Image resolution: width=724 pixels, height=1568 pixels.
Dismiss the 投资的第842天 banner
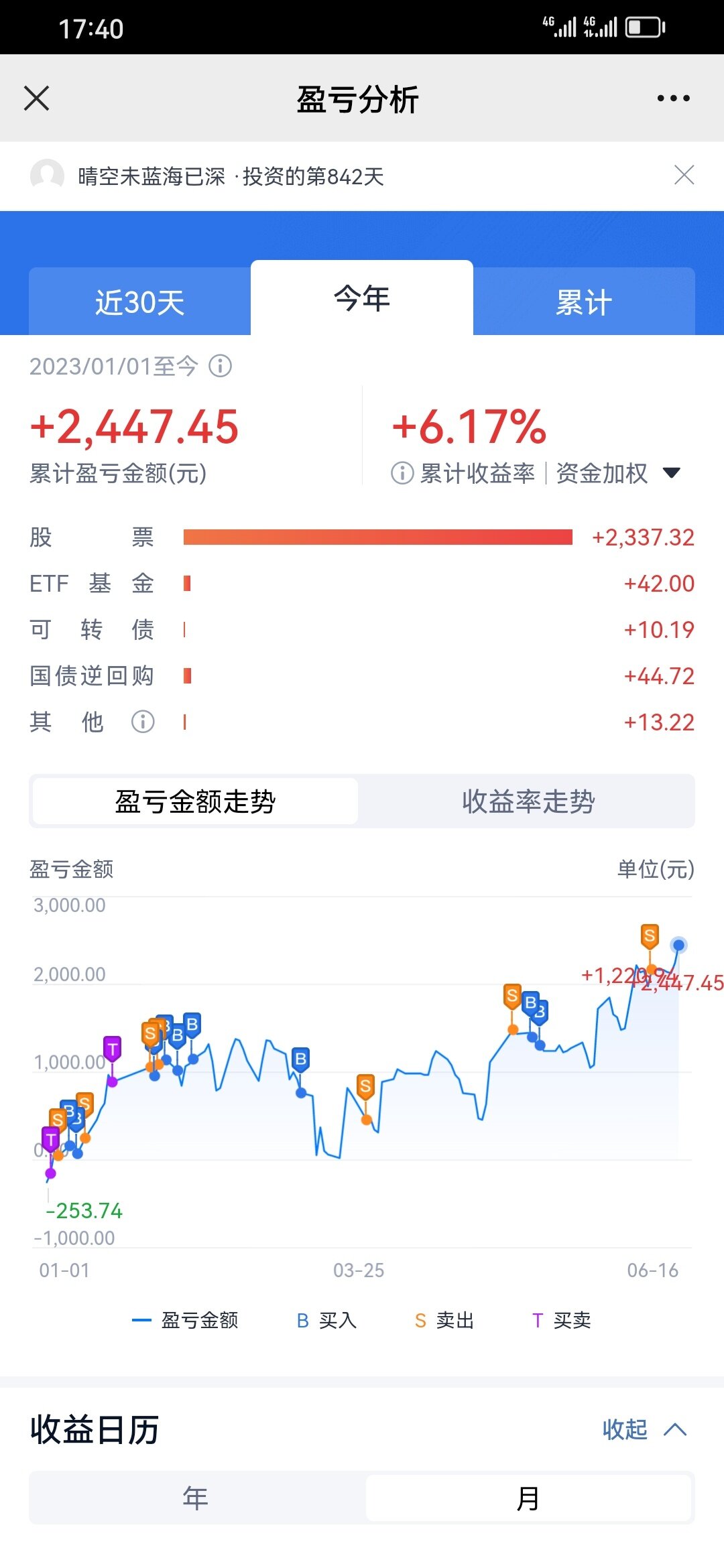(684, 176)
